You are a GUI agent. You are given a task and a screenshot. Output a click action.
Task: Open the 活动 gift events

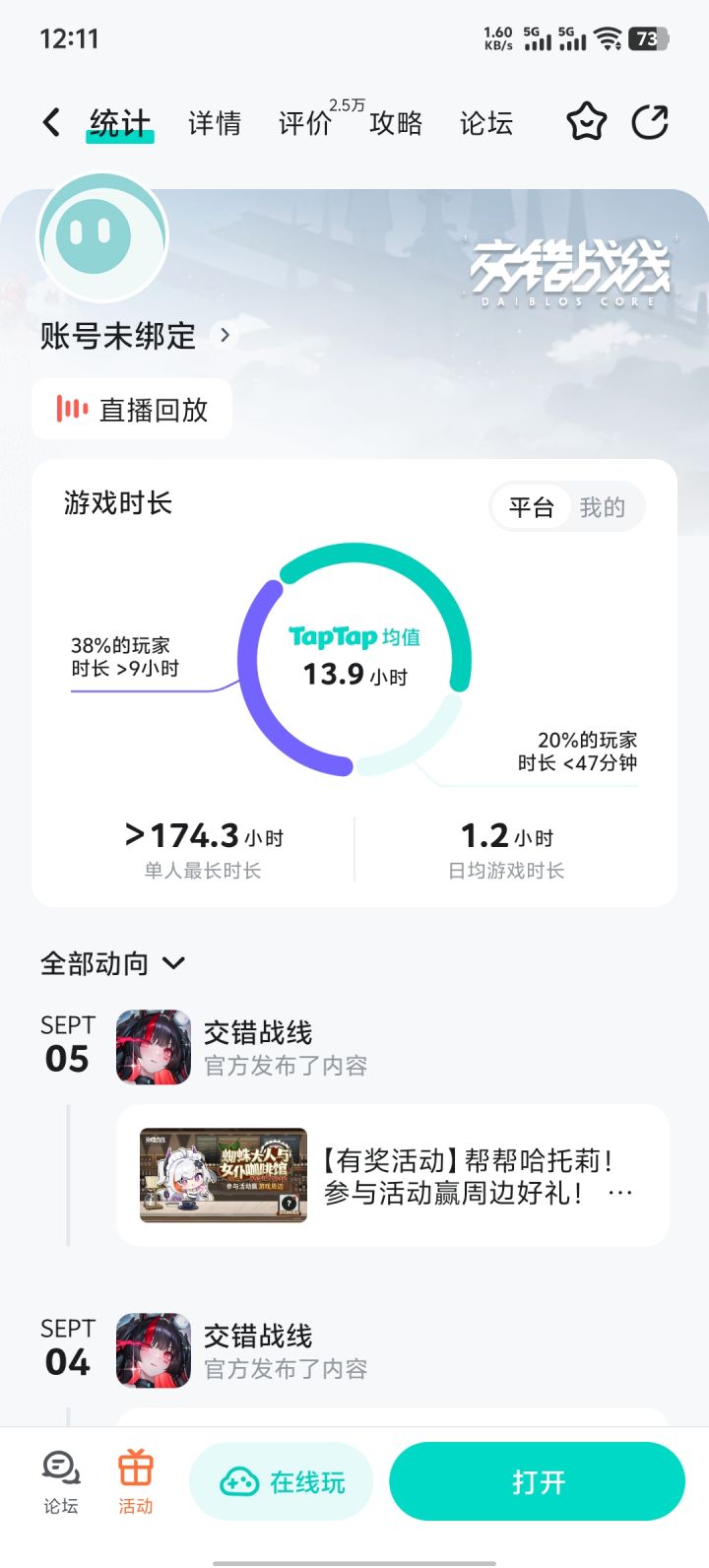[x=136, y=1482]
